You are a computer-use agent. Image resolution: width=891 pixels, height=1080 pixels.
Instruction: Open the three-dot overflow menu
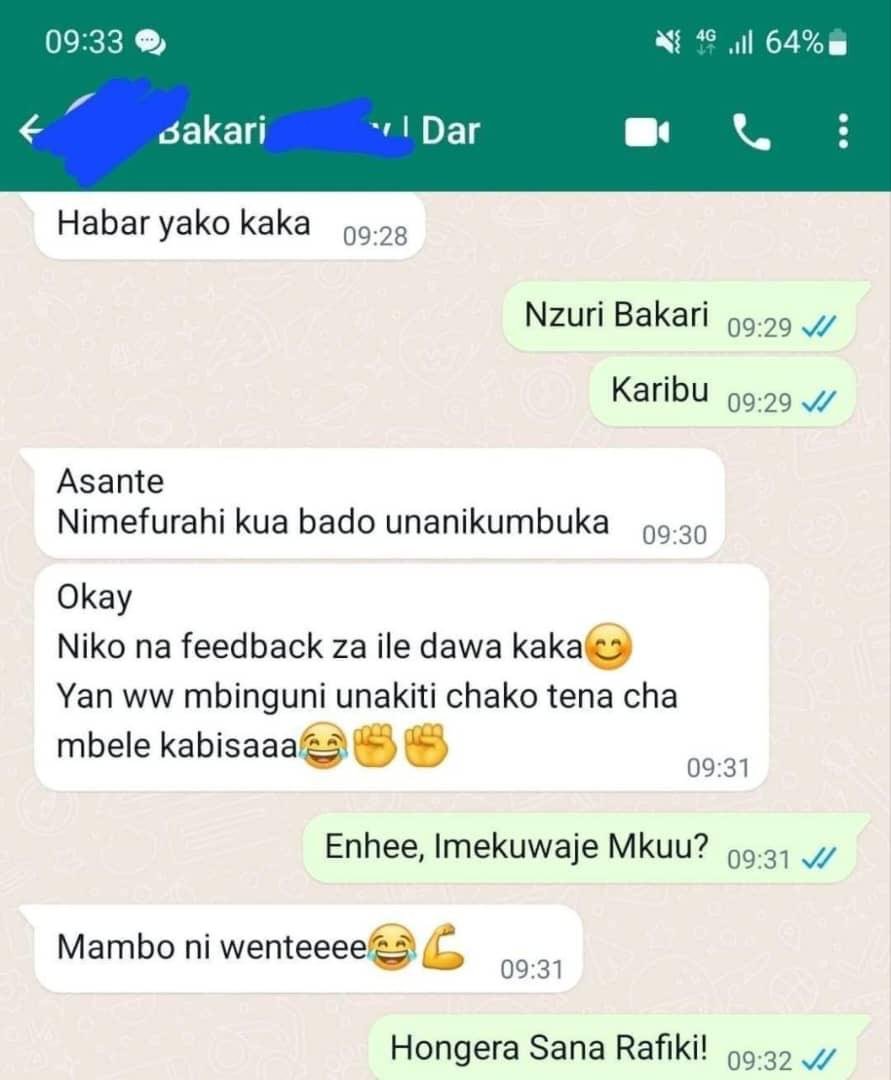pos(843,131)
